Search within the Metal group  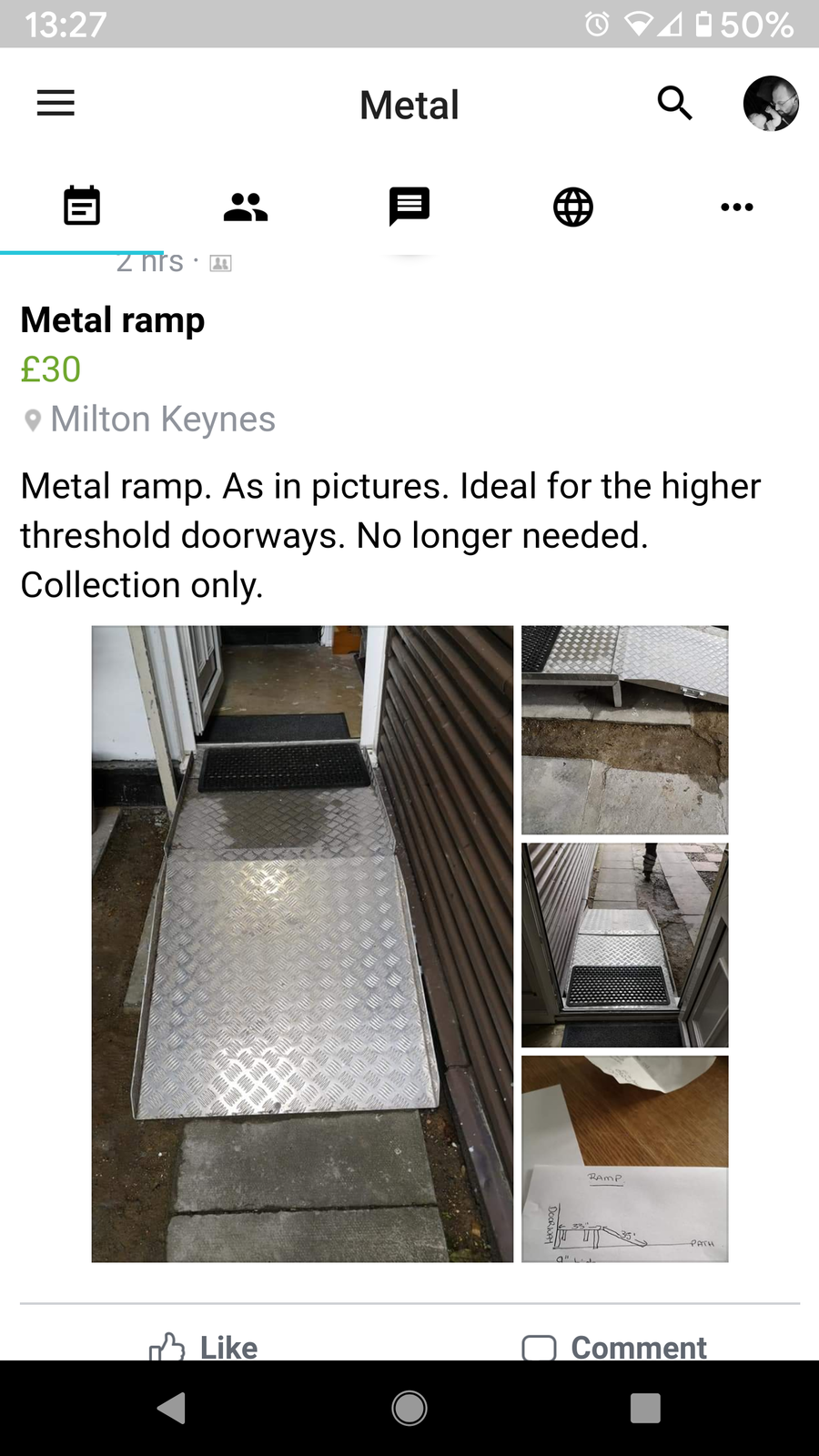coord(674,104)
